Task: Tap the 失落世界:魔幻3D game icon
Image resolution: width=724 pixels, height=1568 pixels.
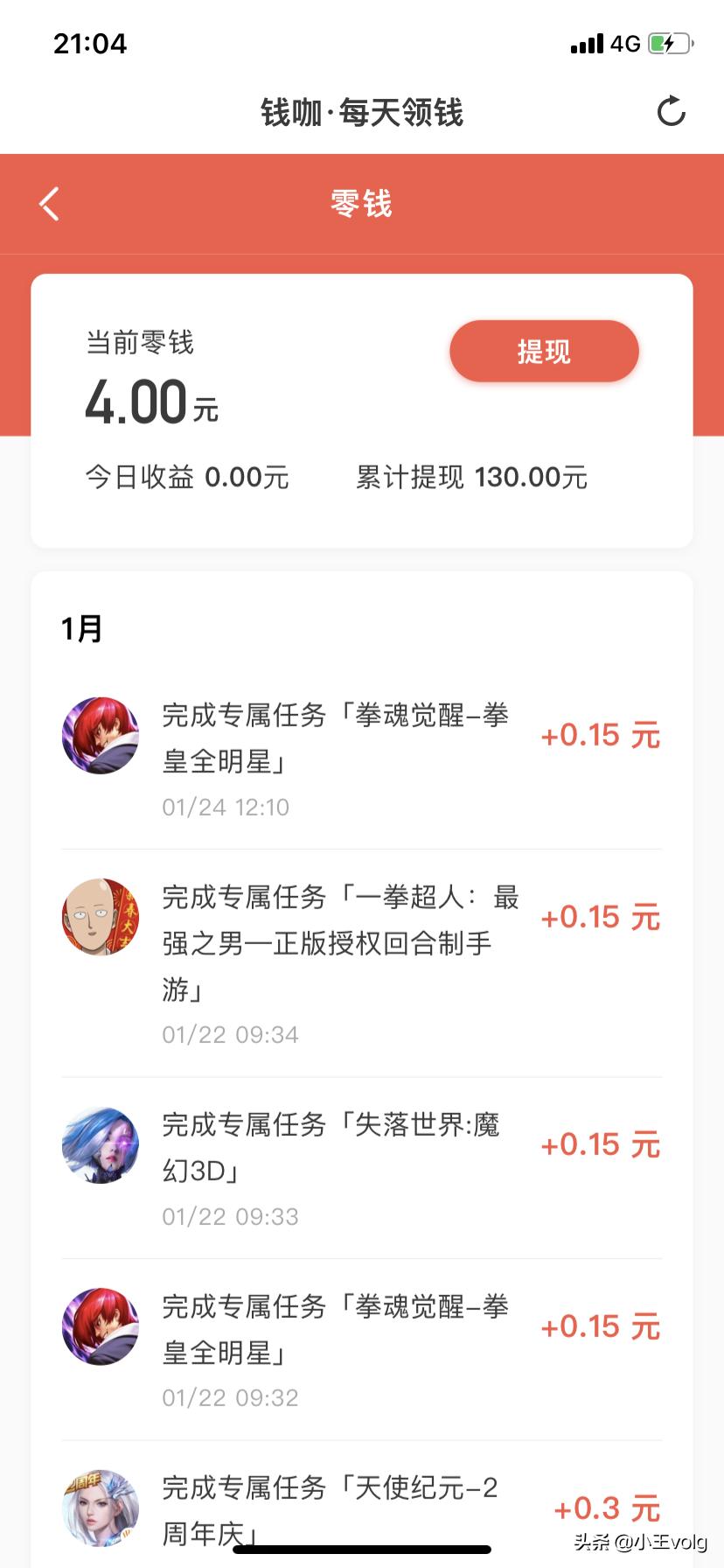Action: (101, 1145)
